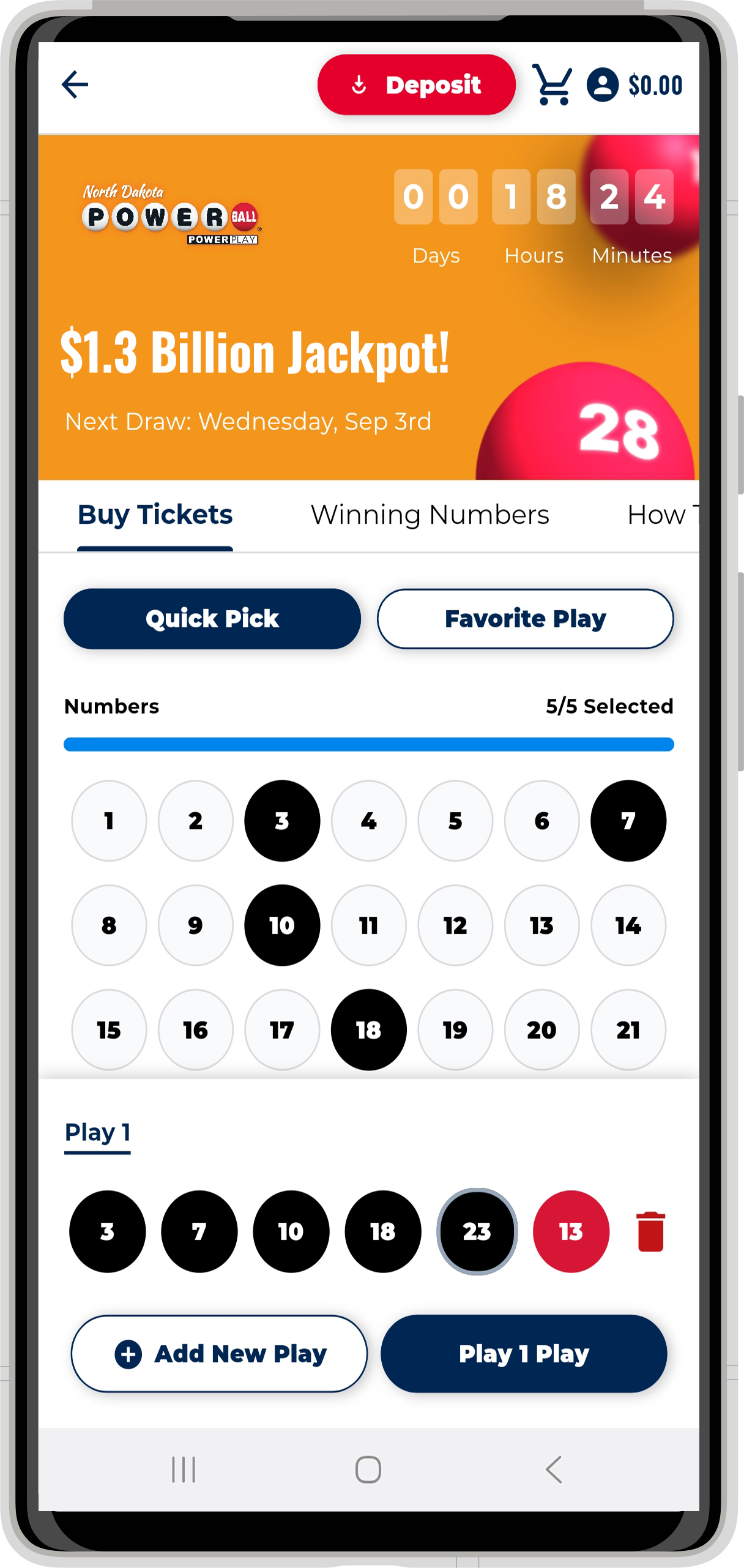Image resolution: width=744 pixels, height=1568 pixels.
Task: Open system recent apps
Action: pos(184,1469)
